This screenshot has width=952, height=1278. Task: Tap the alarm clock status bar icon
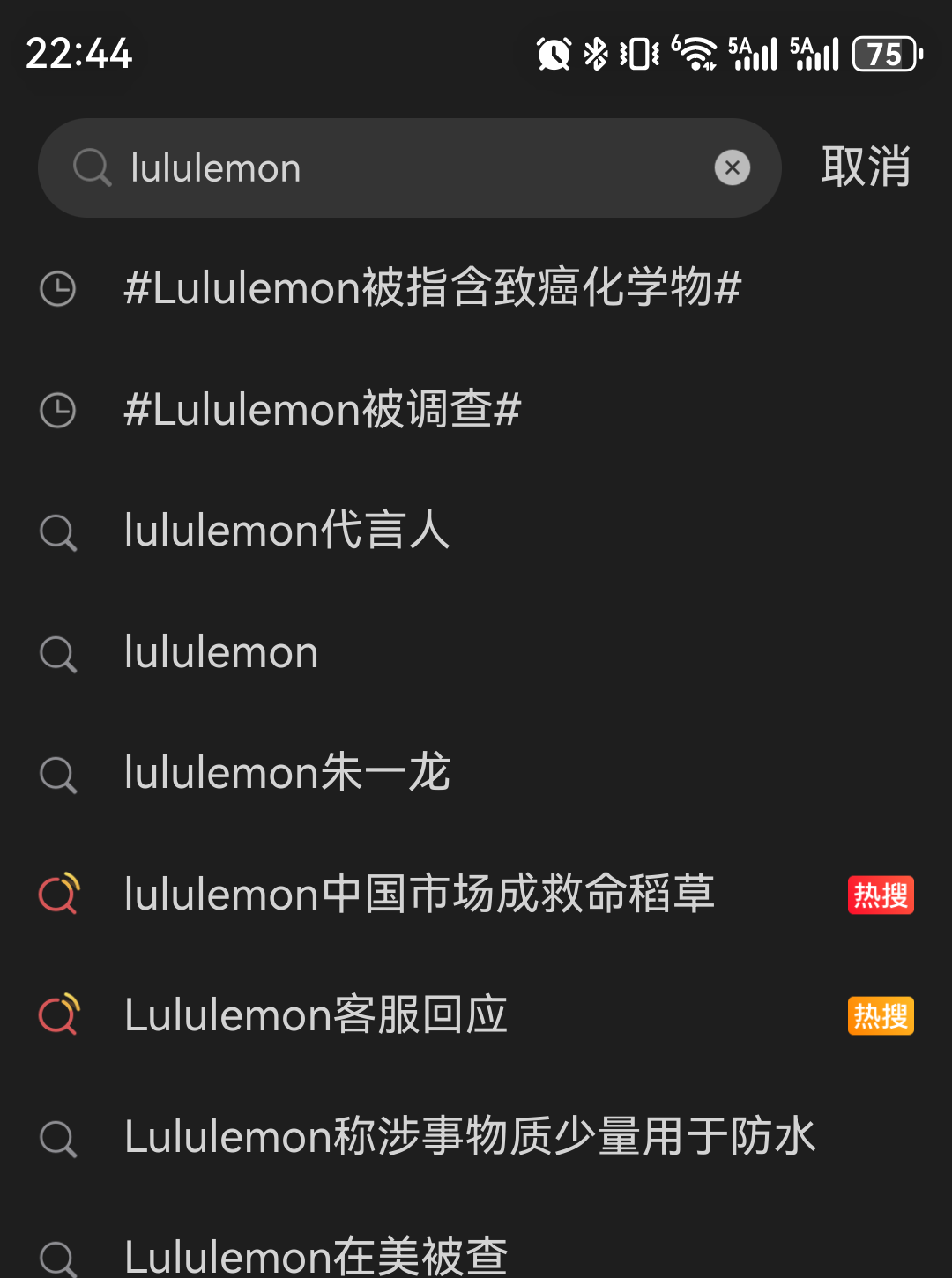[x=554, y=53]
